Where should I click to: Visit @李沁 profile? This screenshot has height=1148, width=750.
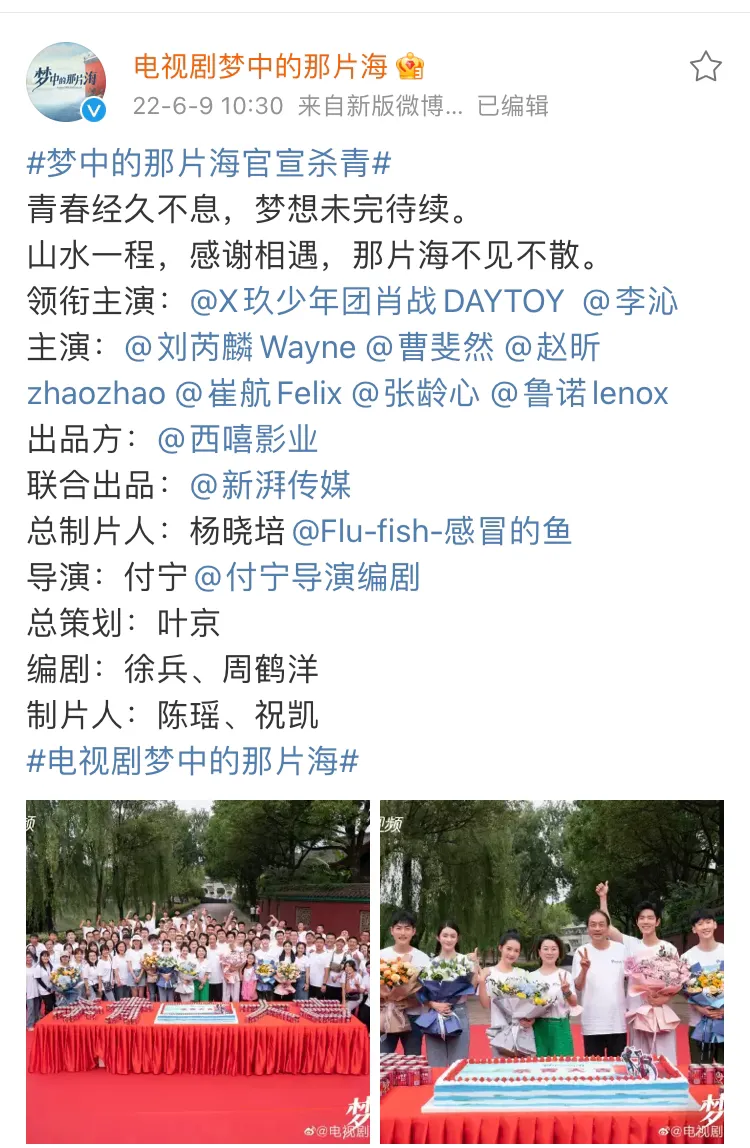(x=630, y=301)
